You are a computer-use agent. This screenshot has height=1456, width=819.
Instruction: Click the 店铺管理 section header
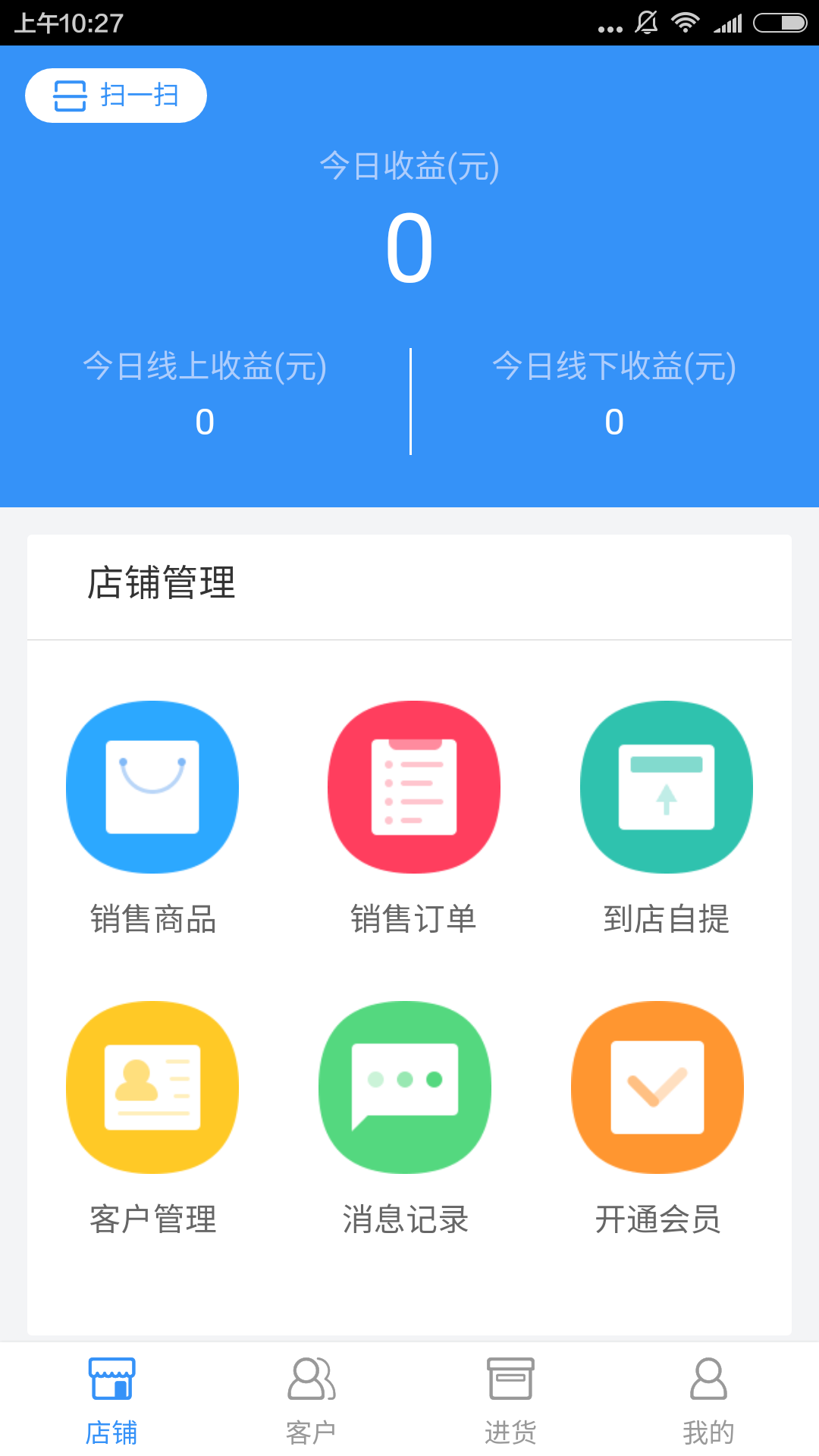click(160, 584)
